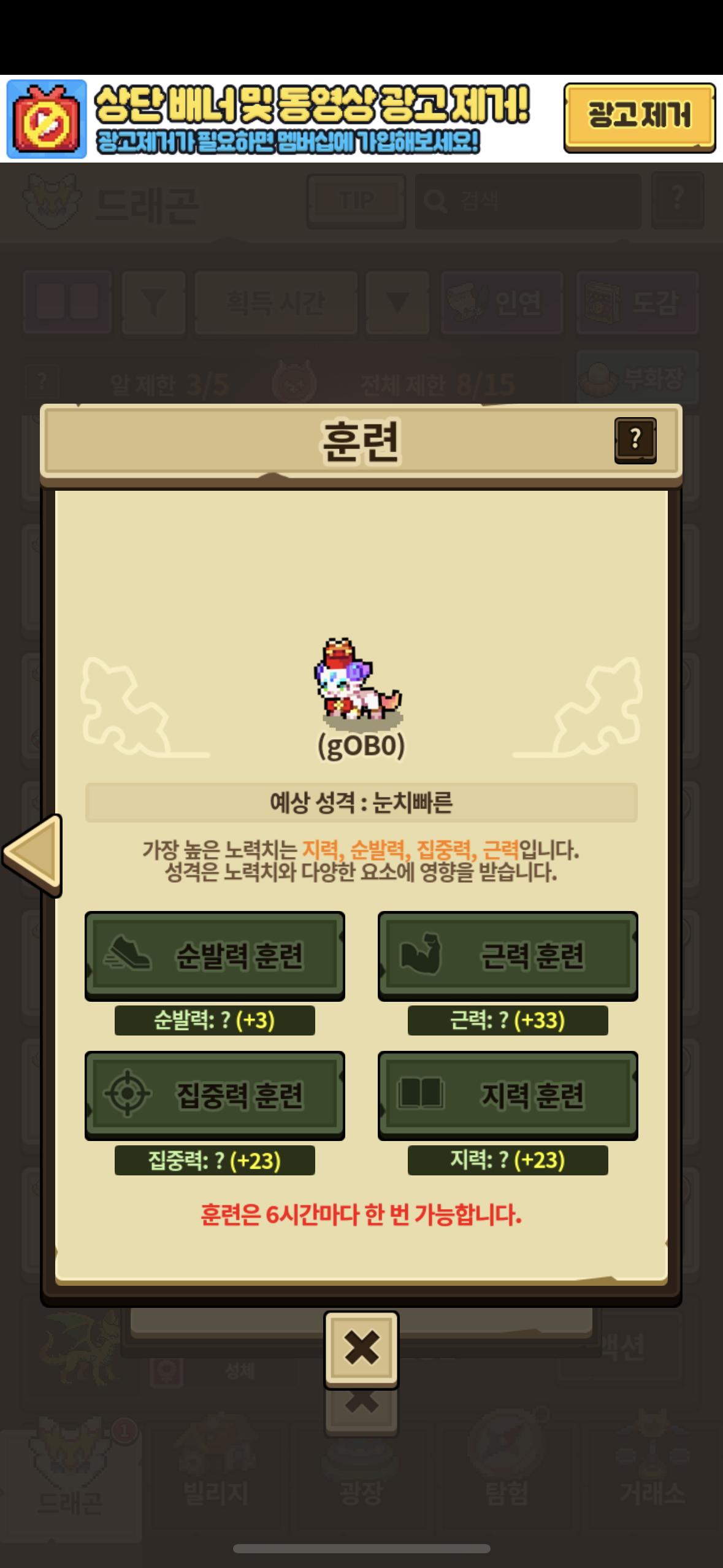Close the 훈련 dialog
The width and height of the screenshot is (723, 1568).
[361, 1348]
